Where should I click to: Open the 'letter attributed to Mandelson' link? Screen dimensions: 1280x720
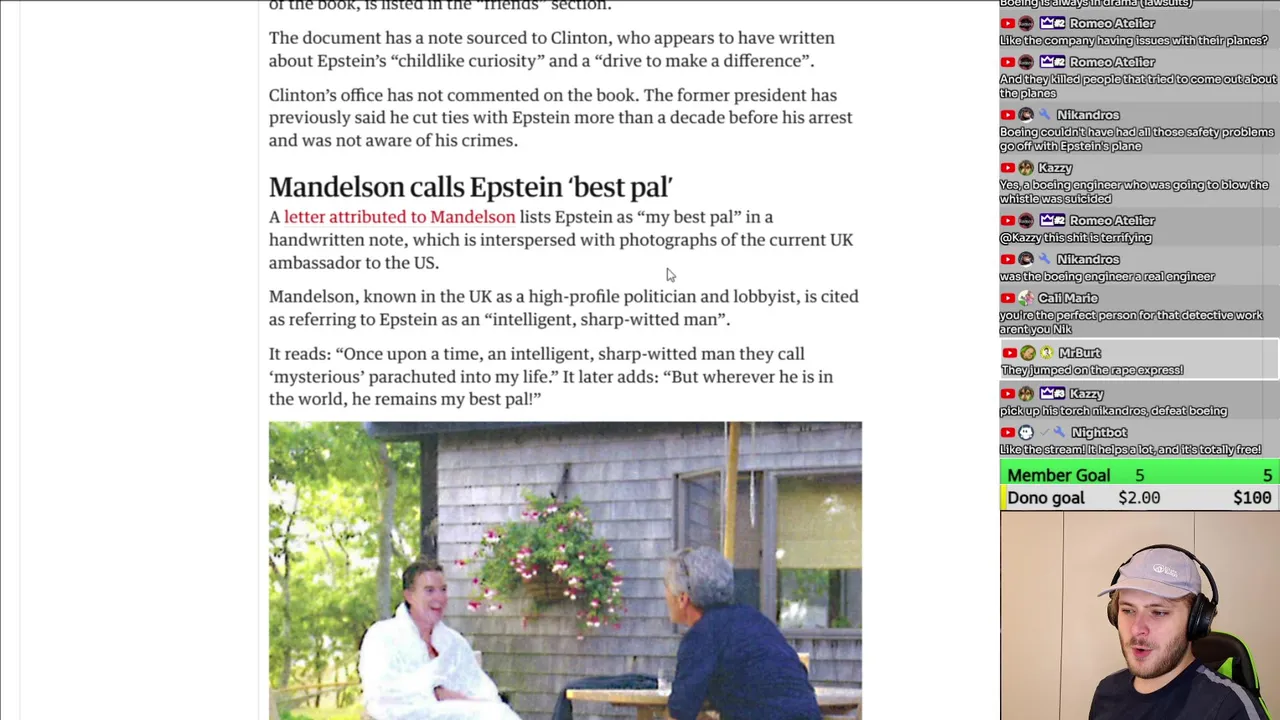pos(399,217)
